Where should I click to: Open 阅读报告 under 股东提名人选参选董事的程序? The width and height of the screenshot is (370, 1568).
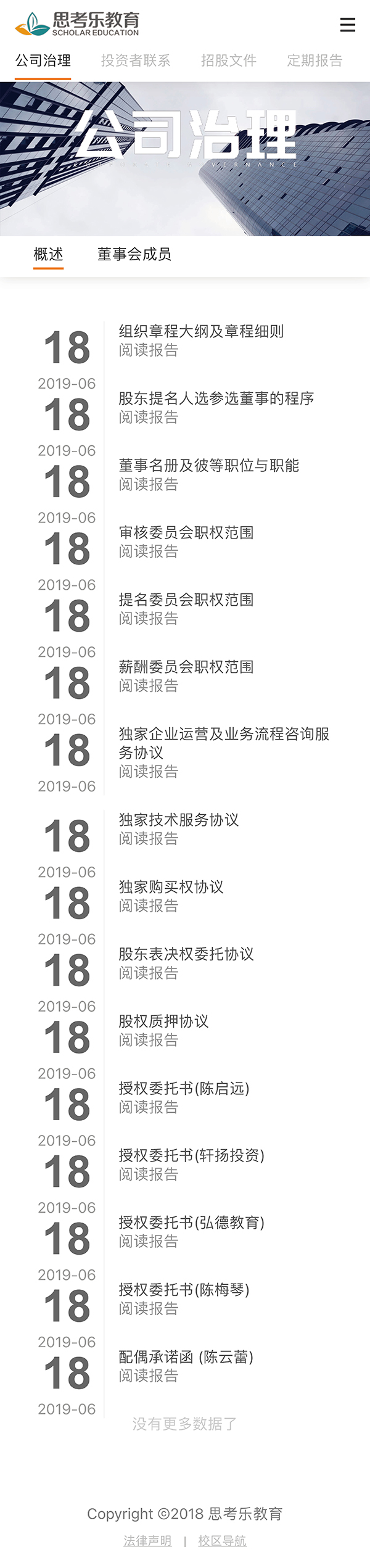tap(149, 418)
